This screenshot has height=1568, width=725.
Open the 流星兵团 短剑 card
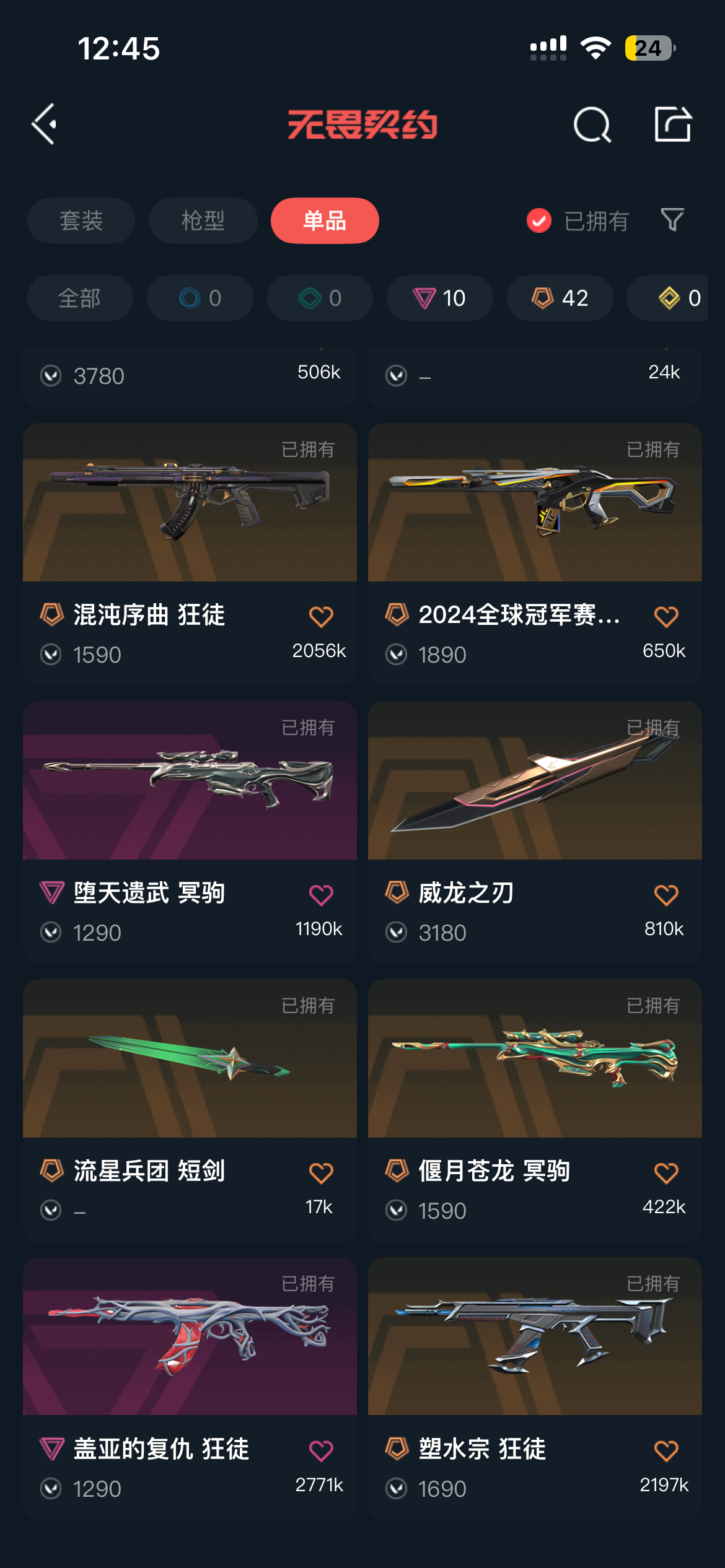pyautogui.click(x=190, y=1110)
